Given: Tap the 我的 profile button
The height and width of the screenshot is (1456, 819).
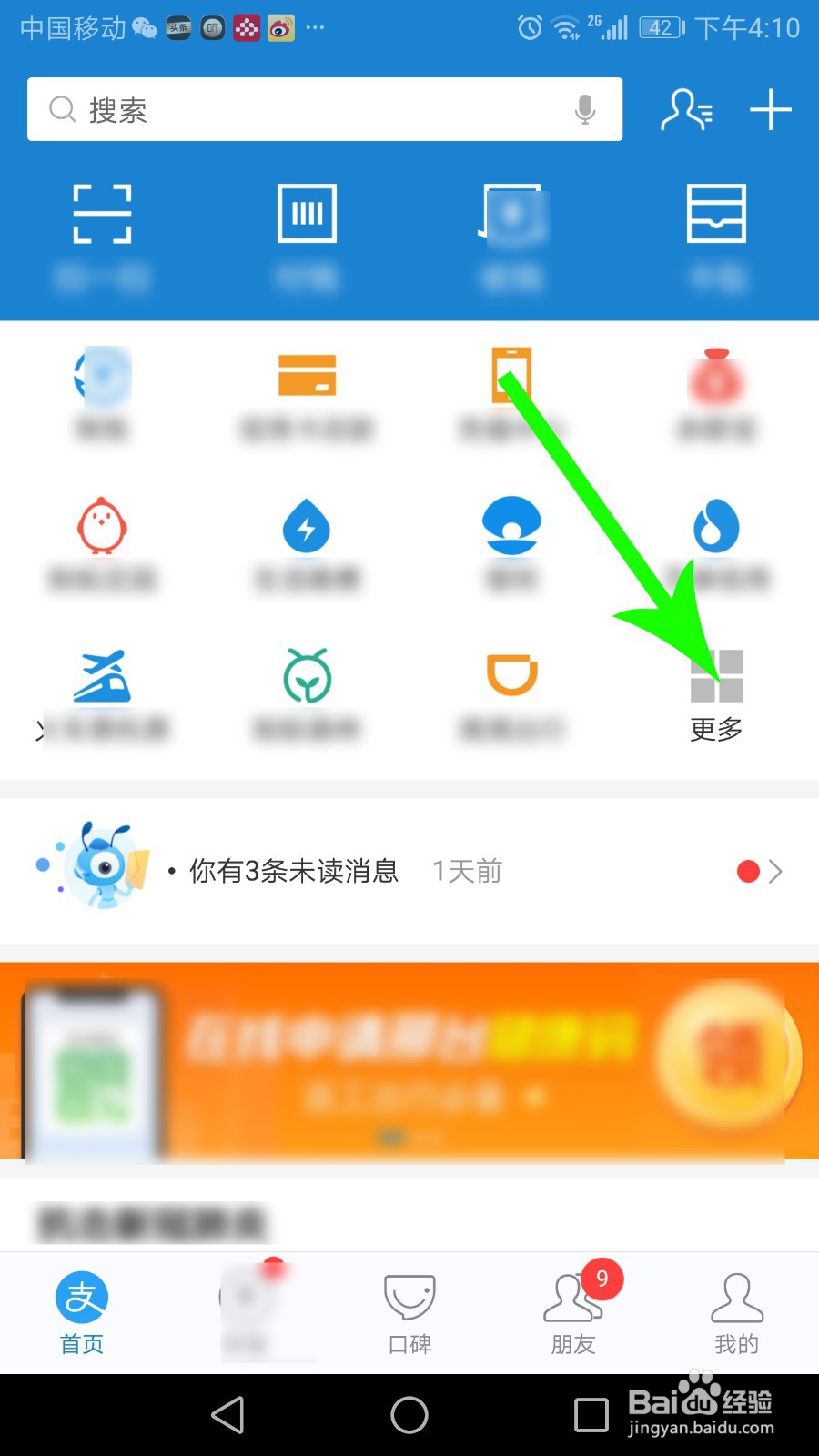Looking at the screenshot, I should point(735,1310).
